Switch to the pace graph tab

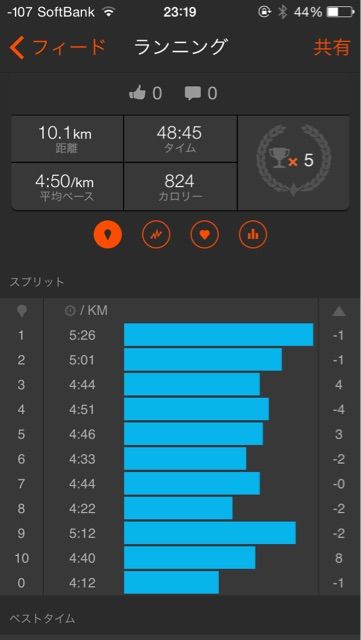(x=156, y=234)
